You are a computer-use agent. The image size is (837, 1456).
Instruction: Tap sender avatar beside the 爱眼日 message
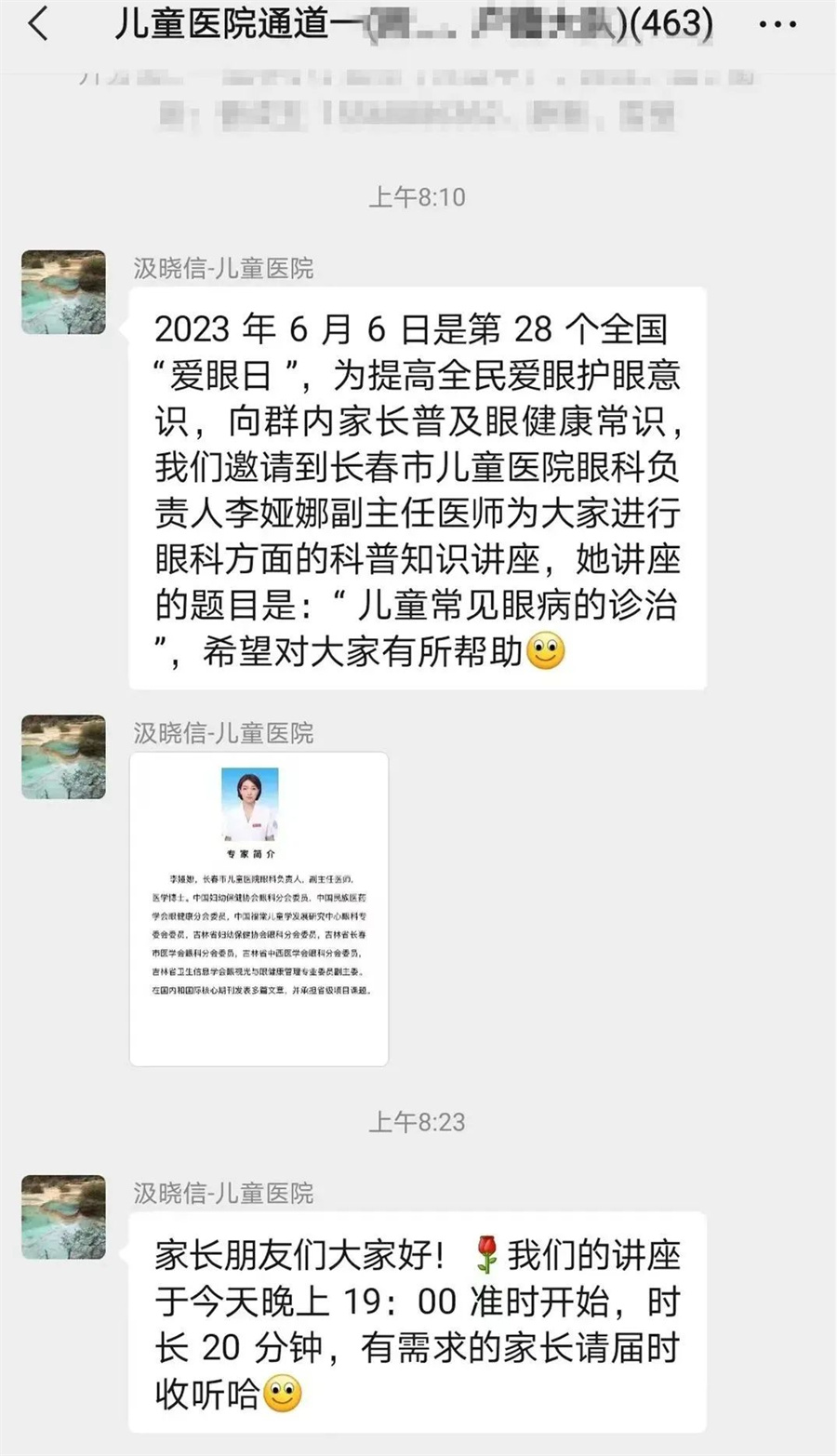click(x=63, y=292)
